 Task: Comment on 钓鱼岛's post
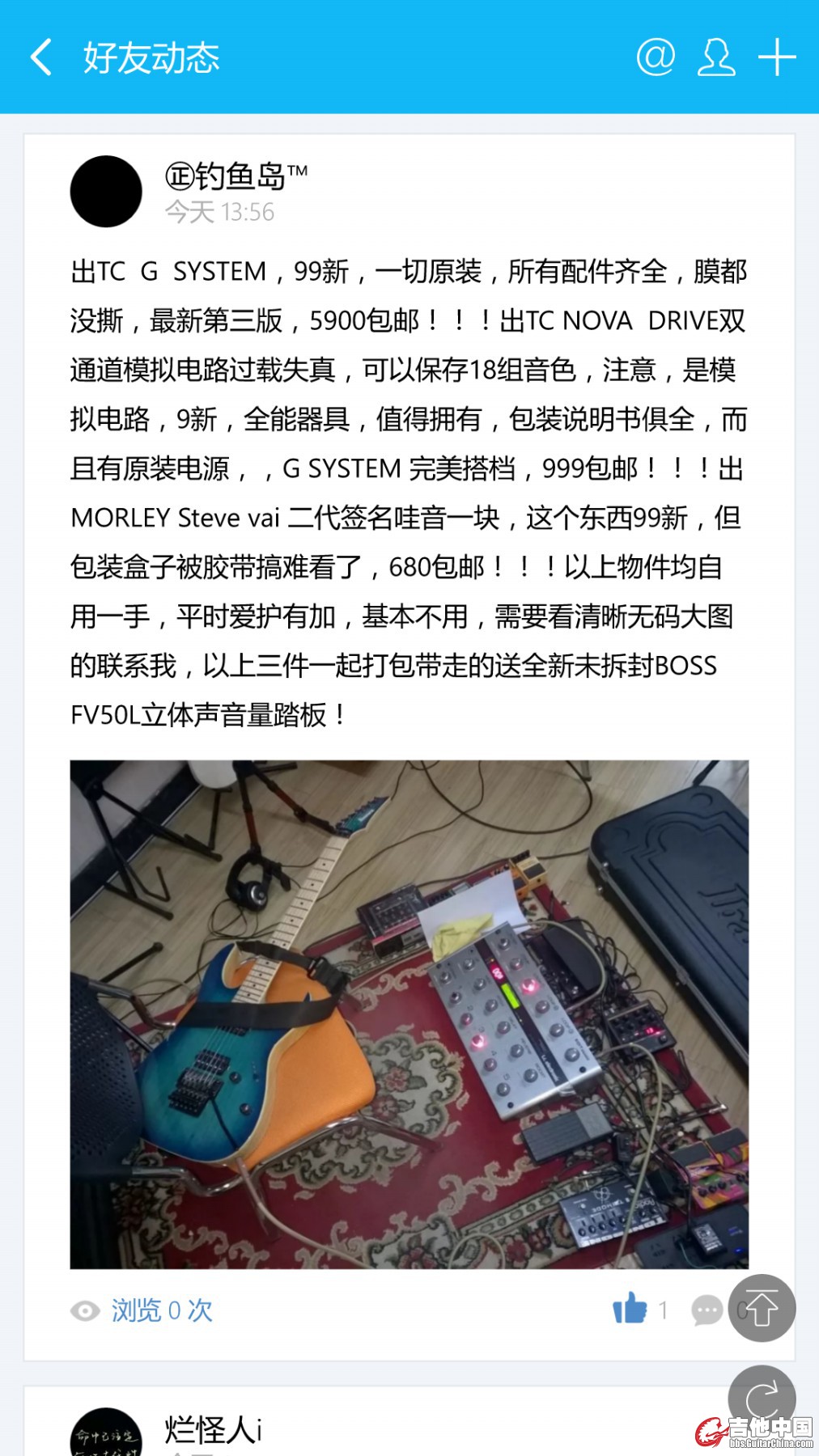pyautogui.click(x=707, y=1310)
